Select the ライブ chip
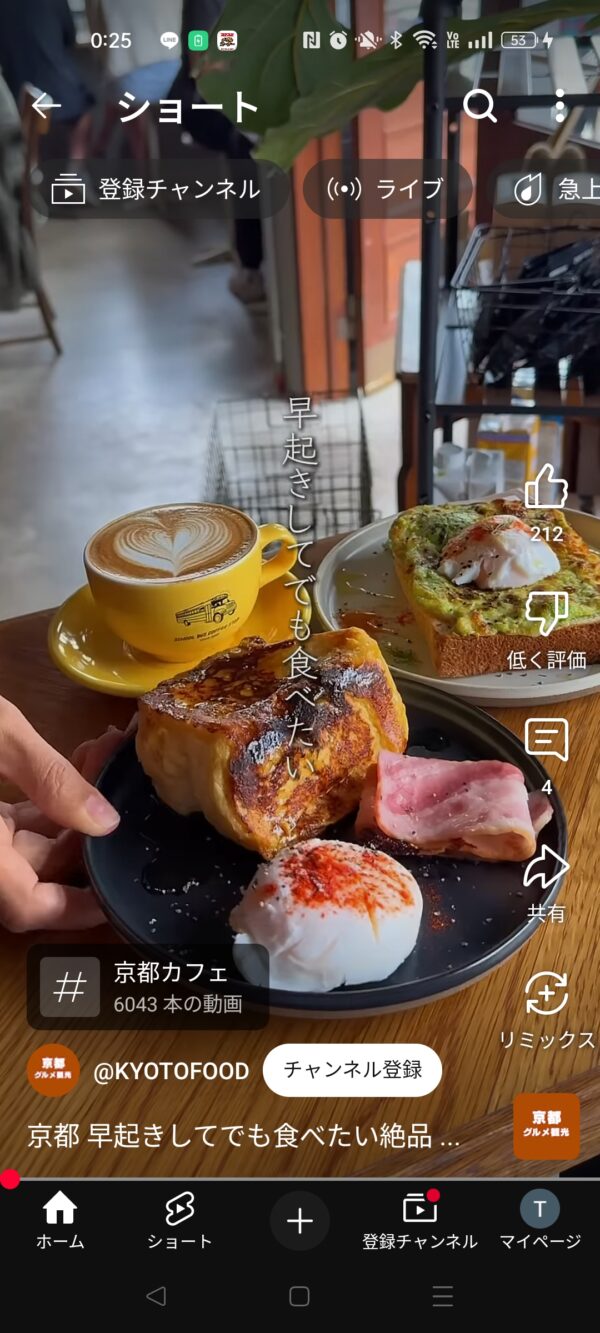 click(388, 189)
